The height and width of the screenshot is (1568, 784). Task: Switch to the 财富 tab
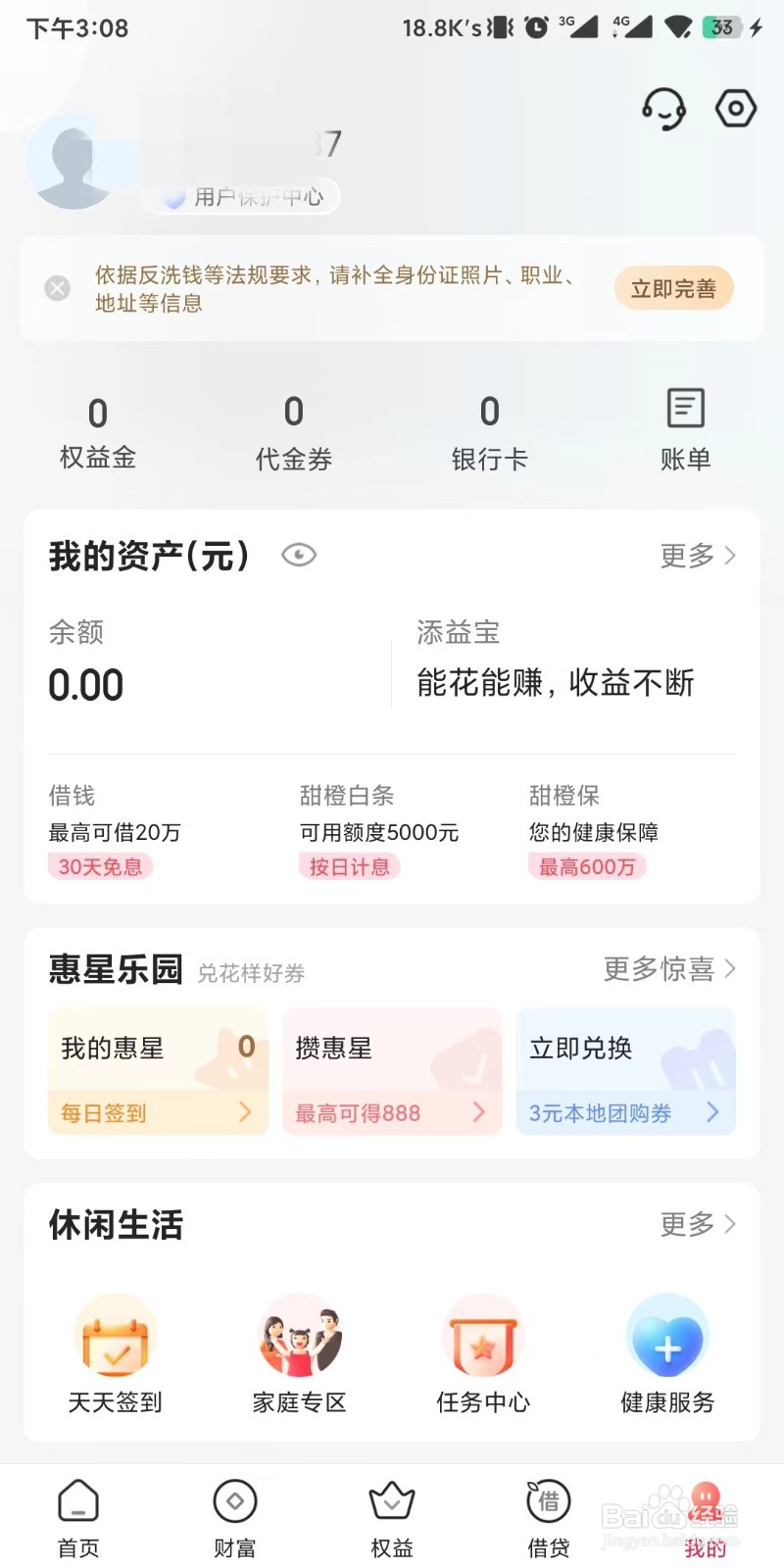(235, 1517)
